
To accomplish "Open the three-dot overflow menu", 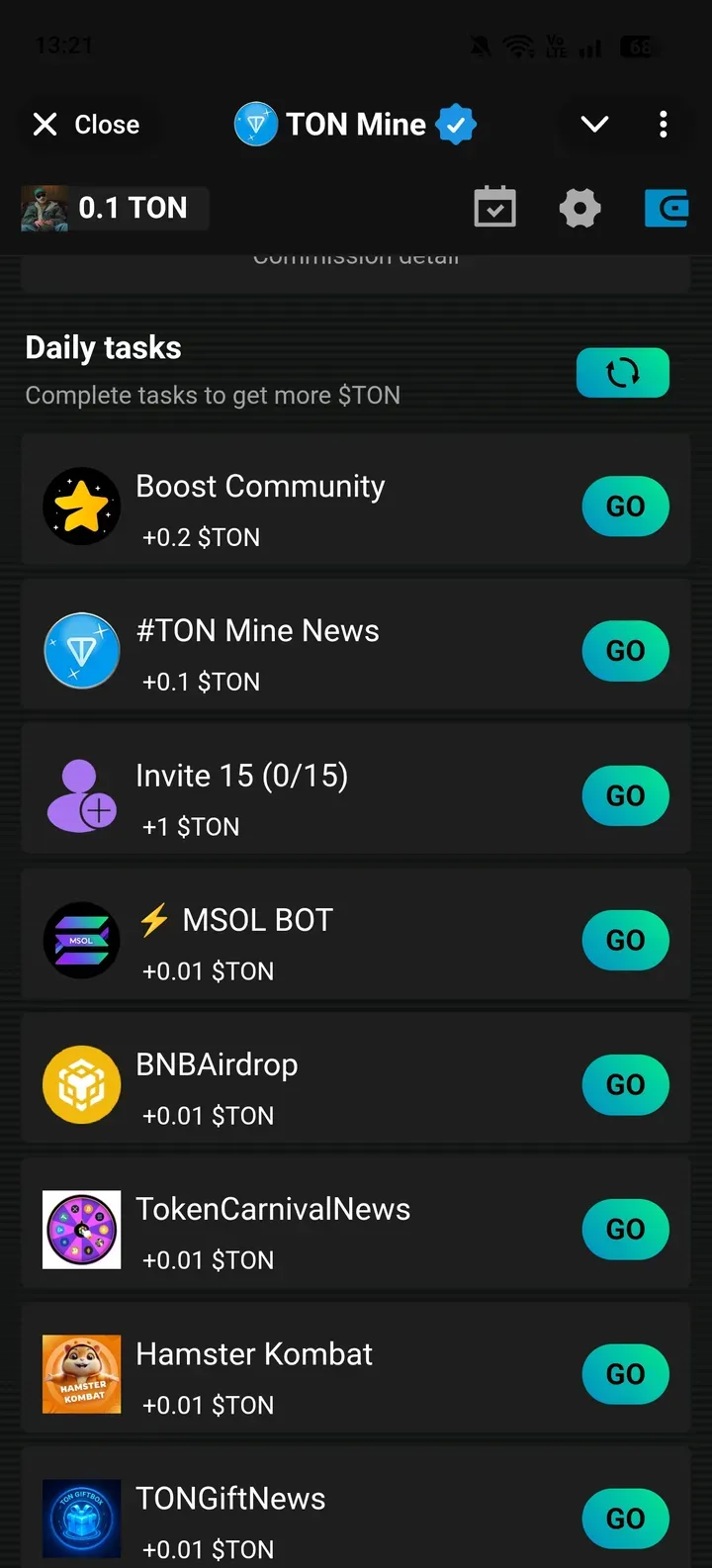I will pos(663,125).
